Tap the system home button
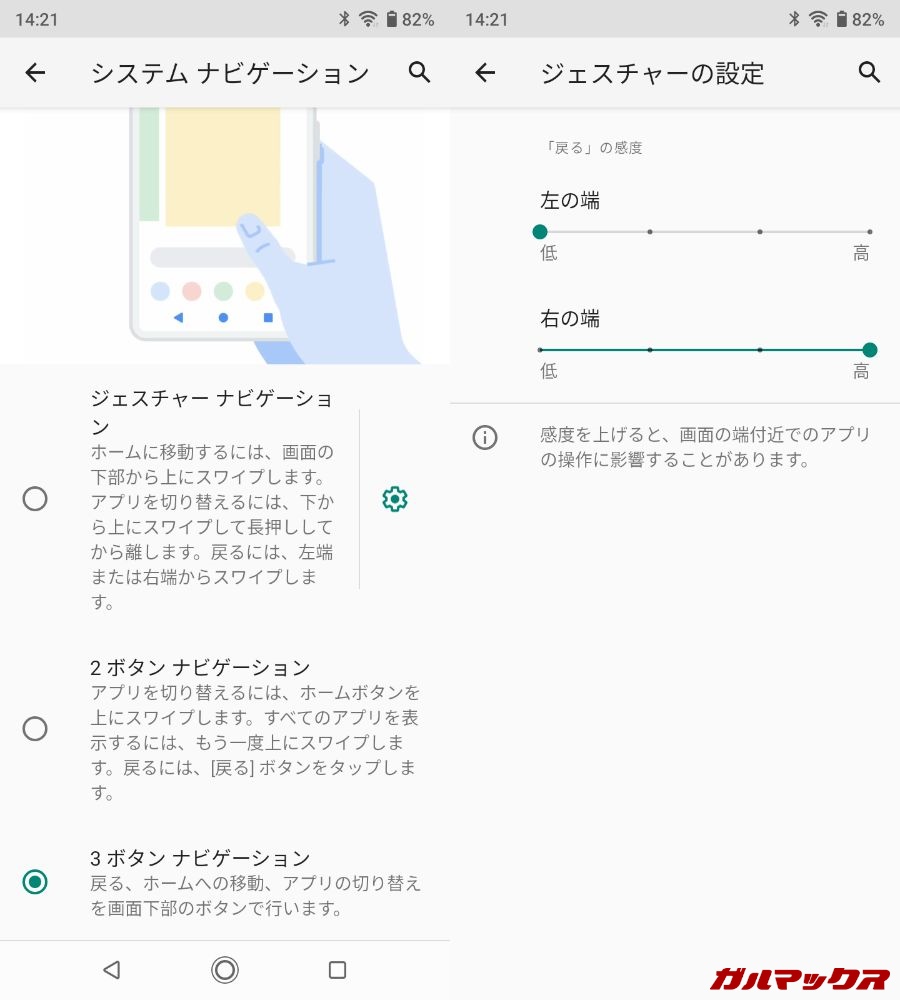The image size is (900, 1000). pyautogui.click(x=225, y=970)
